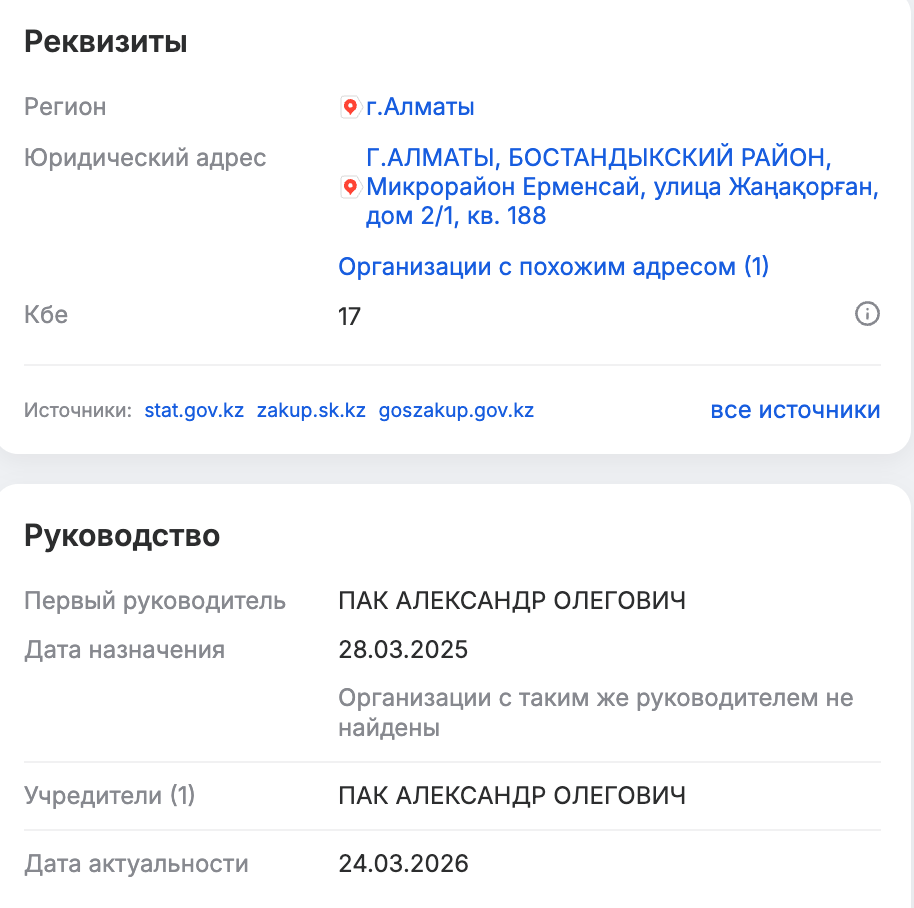Open the г.Алматы region link

click(x=420, y=107)
